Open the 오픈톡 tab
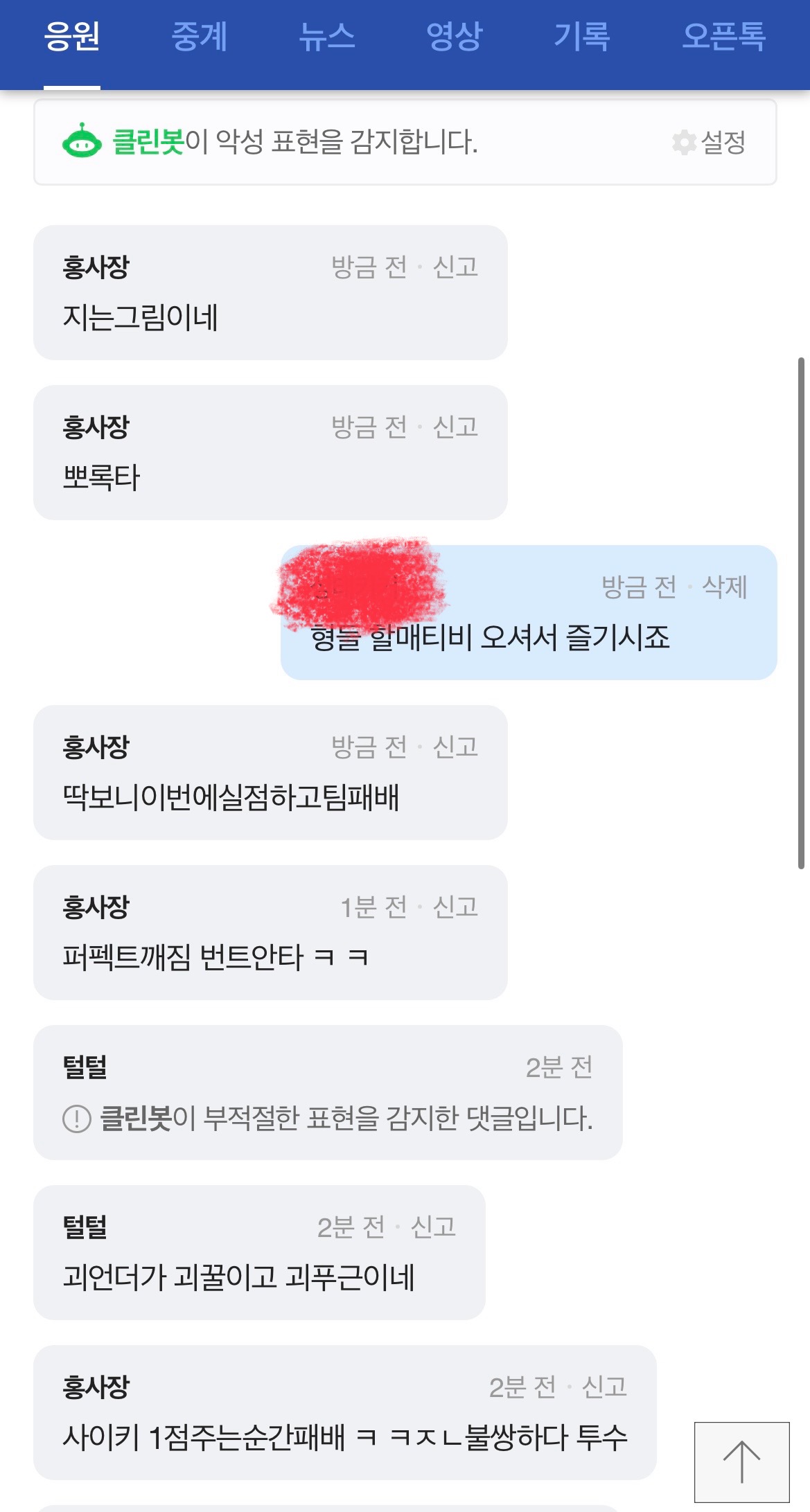This screenshot has height=1512, width=810. (723, 37)
